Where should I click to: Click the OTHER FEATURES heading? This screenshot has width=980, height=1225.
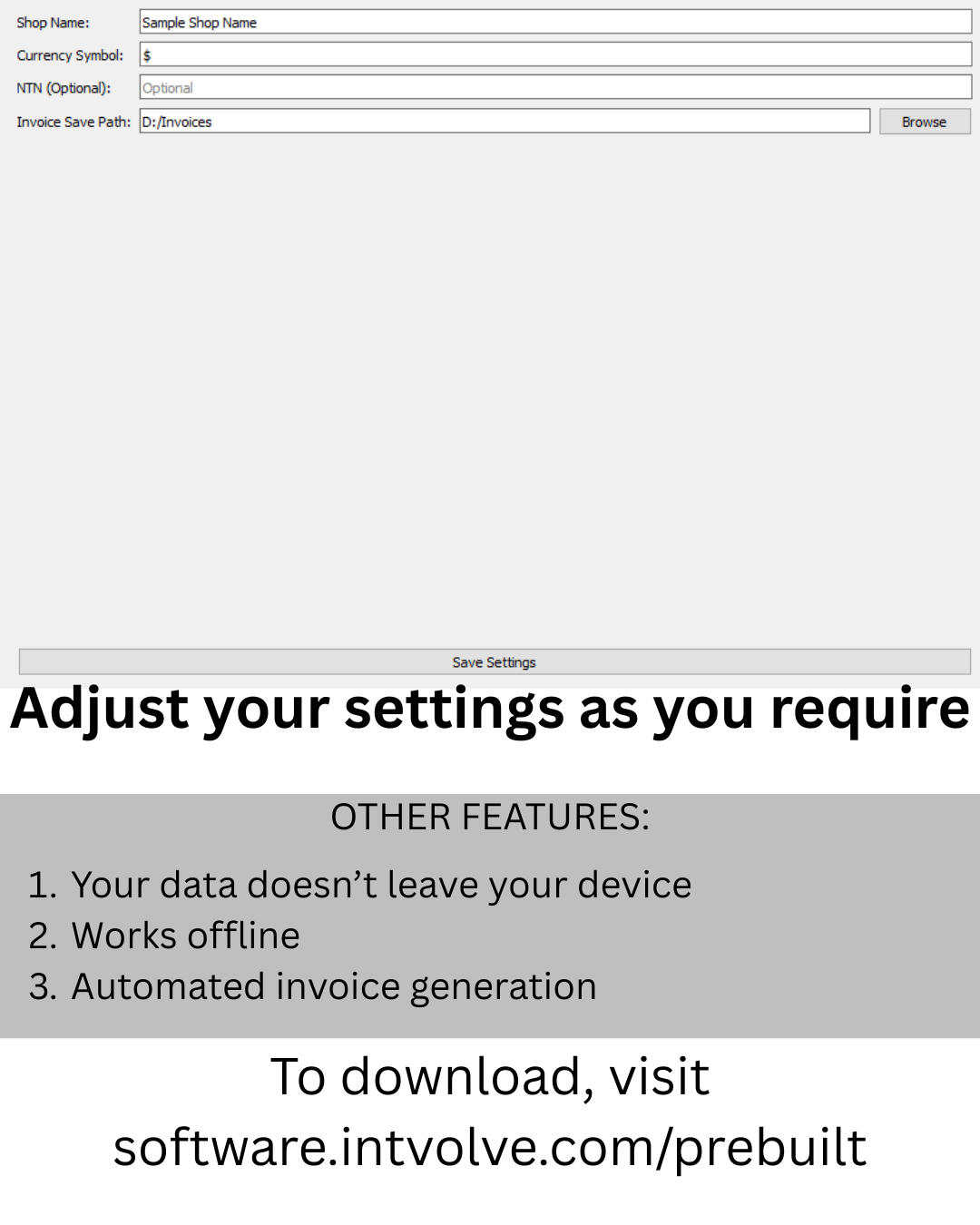pos(490,817)
